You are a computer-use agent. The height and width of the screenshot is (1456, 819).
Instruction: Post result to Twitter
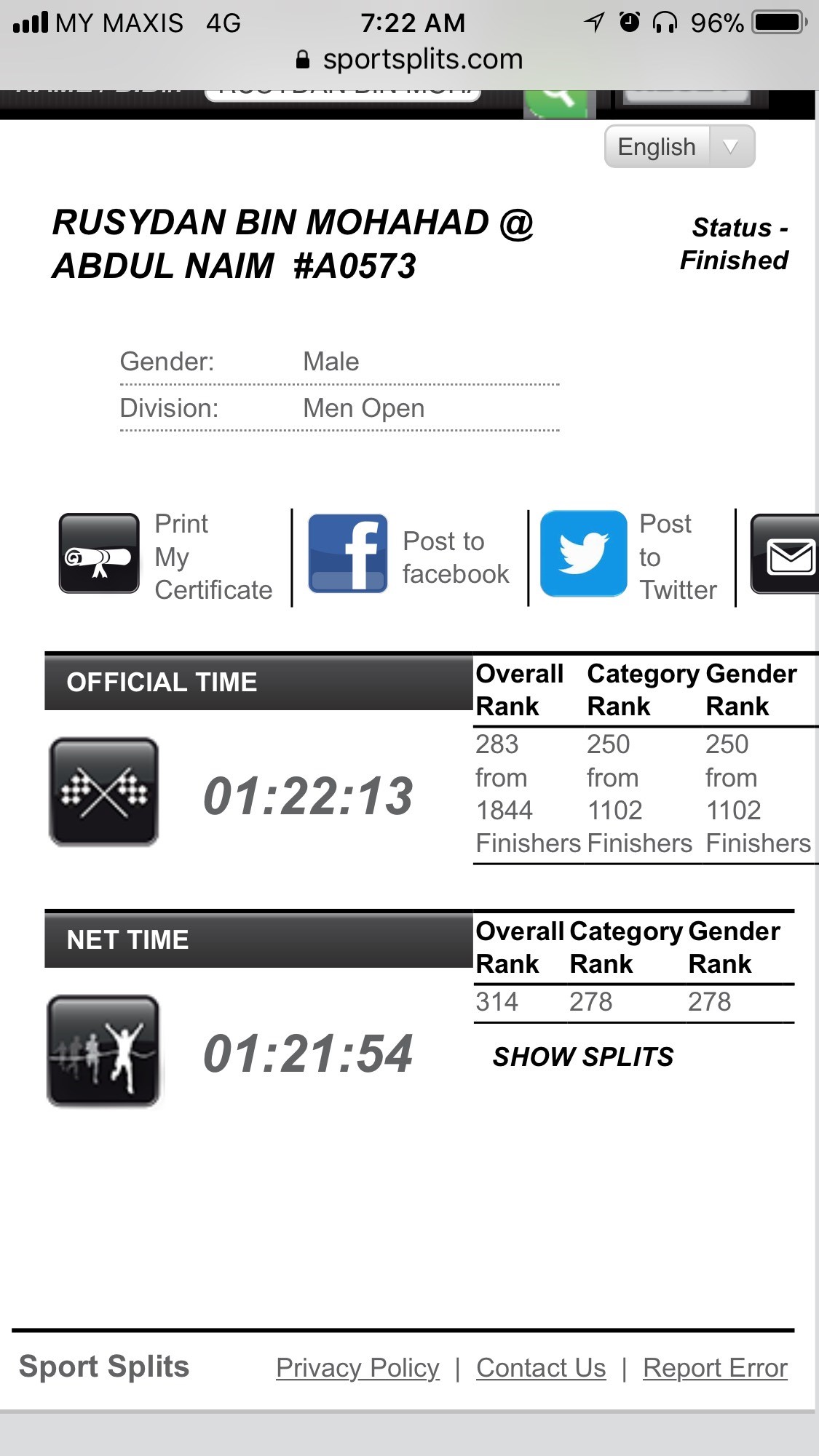coord(629,557)
